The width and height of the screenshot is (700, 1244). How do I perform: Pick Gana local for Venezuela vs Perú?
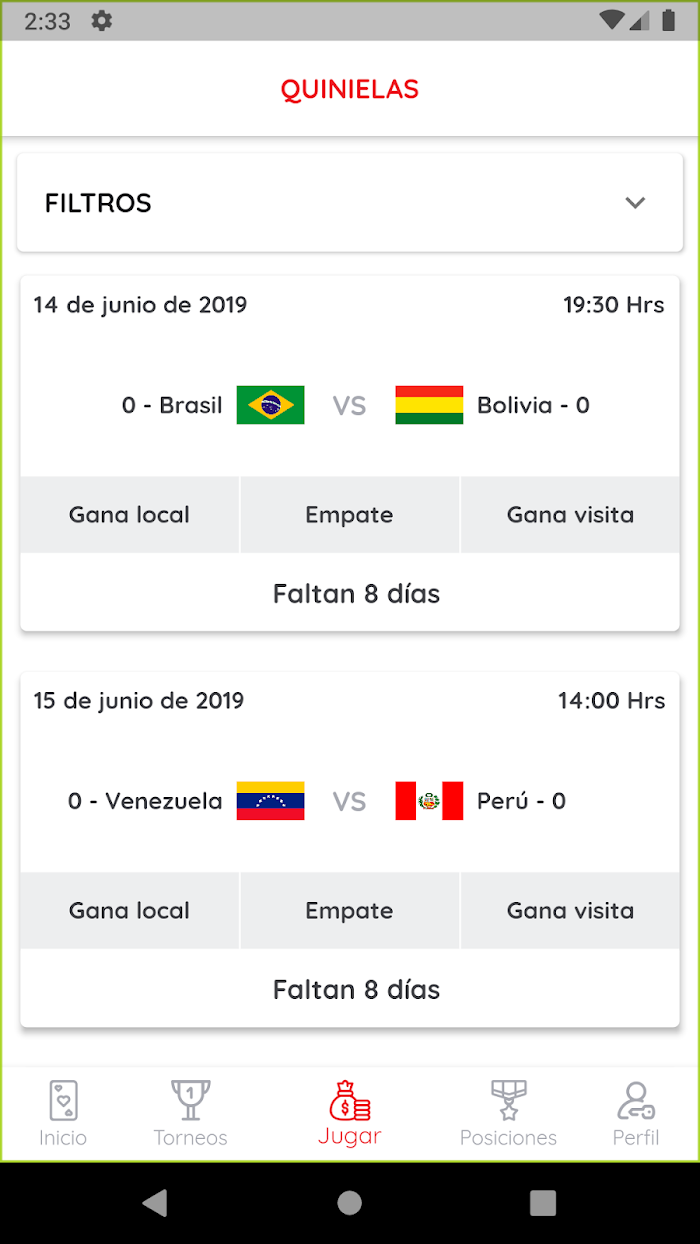[x=129, y=911]
